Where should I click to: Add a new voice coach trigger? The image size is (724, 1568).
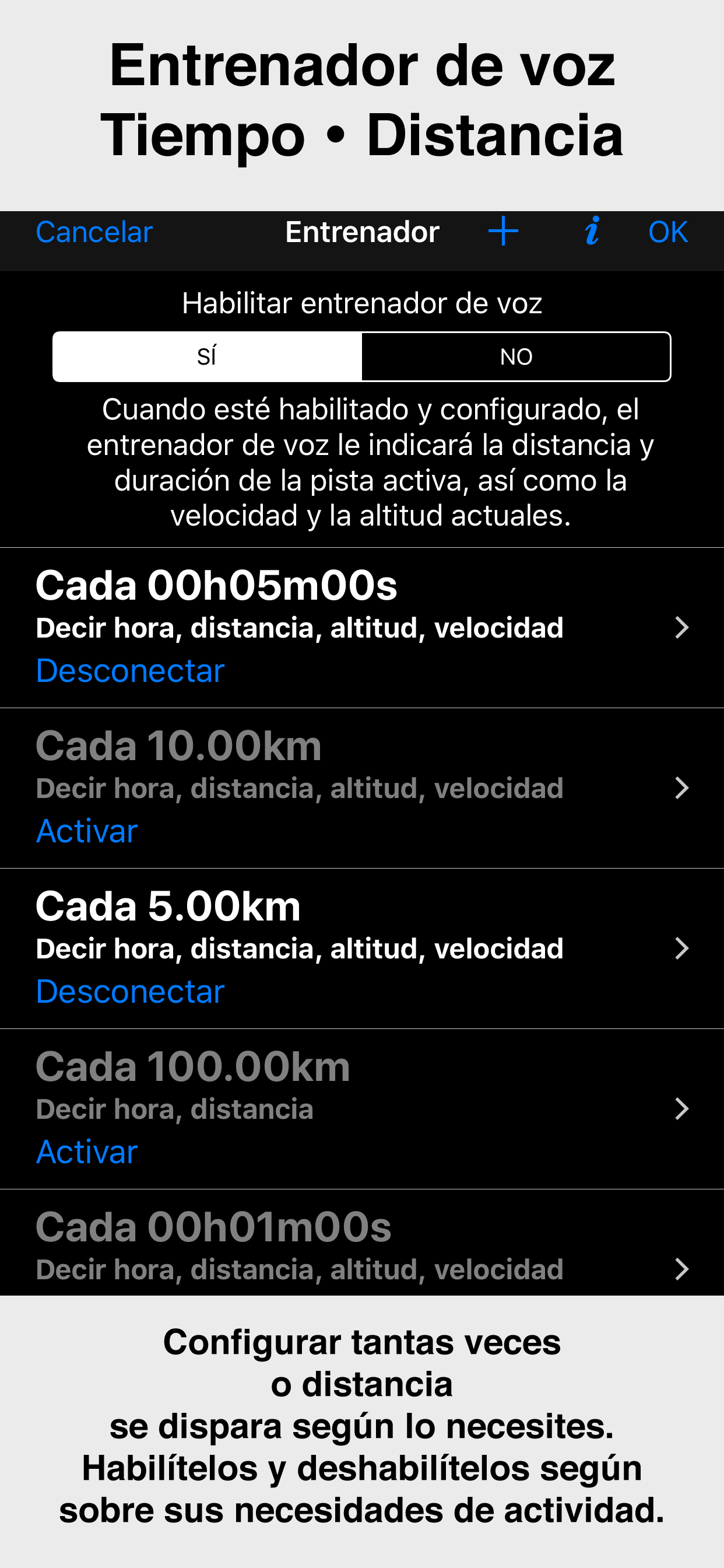pyautogui.click(x=503, y=232)
